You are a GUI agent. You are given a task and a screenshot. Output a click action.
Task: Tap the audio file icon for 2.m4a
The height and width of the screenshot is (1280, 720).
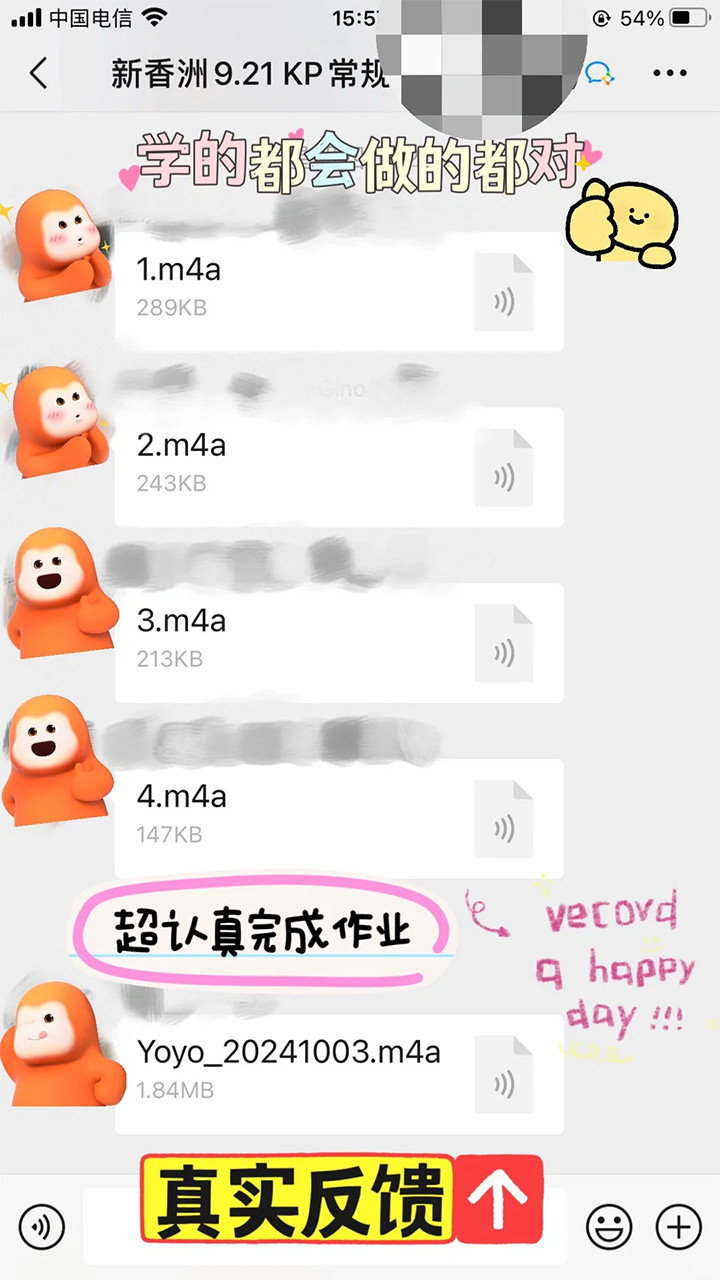(503, 468)
